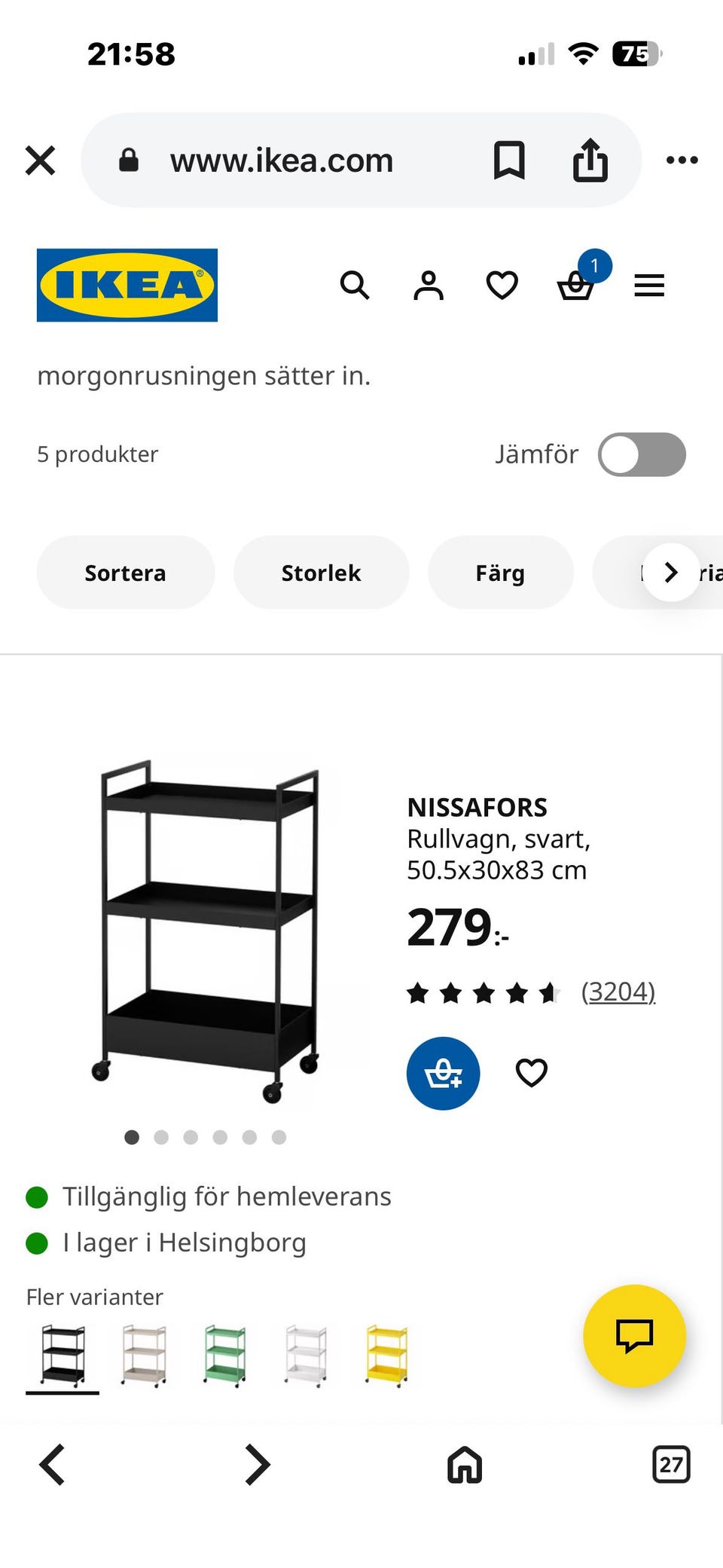Save NISSAFORS to favorites
723x1568 pixels.
[x=531, y=1073]
